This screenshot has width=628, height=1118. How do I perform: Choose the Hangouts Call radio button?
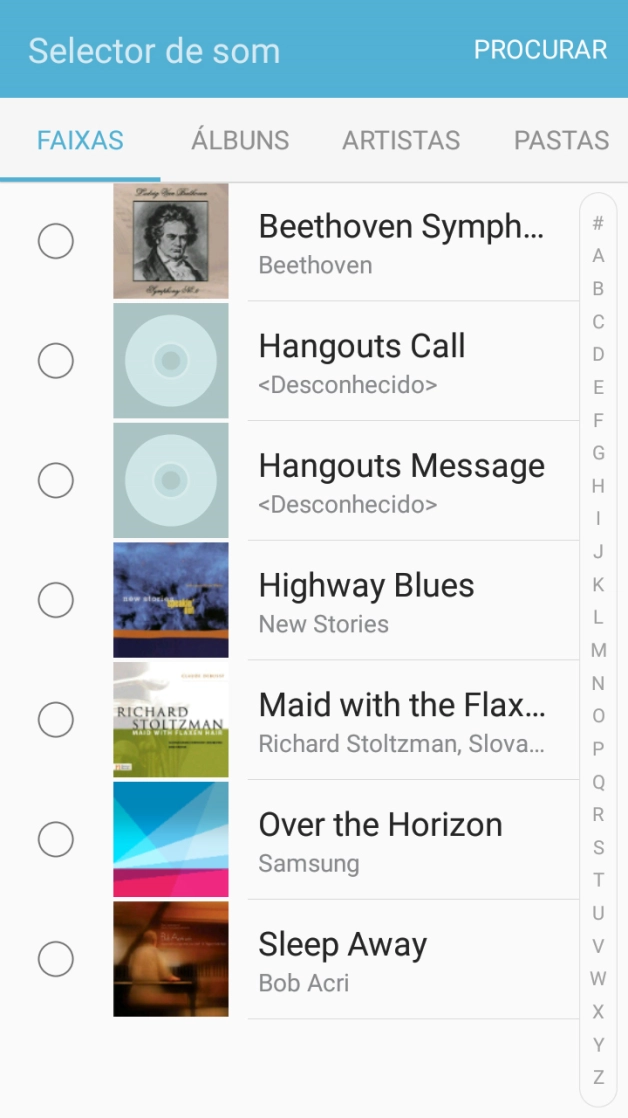click(56, 361)
